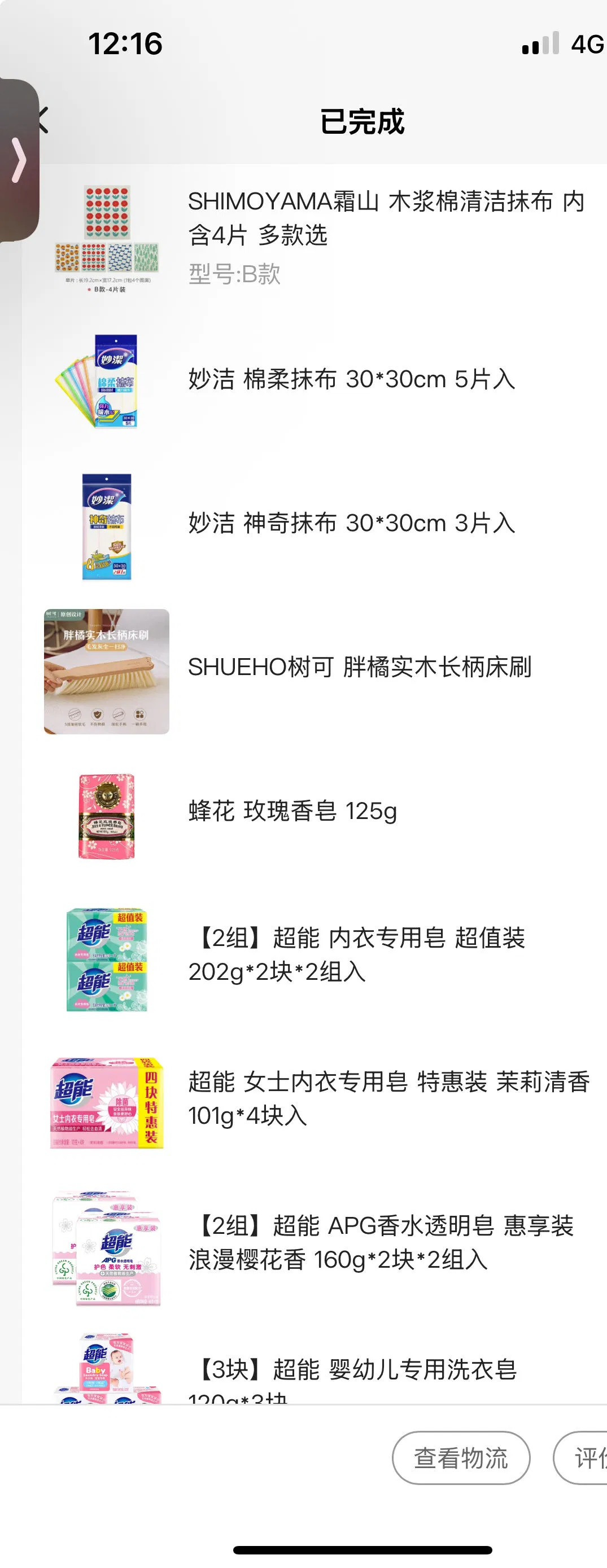The height and width of the screenshot is (1568, 607).
Task: Go back using the top-left arrow
Action: [x=44, y=120]
